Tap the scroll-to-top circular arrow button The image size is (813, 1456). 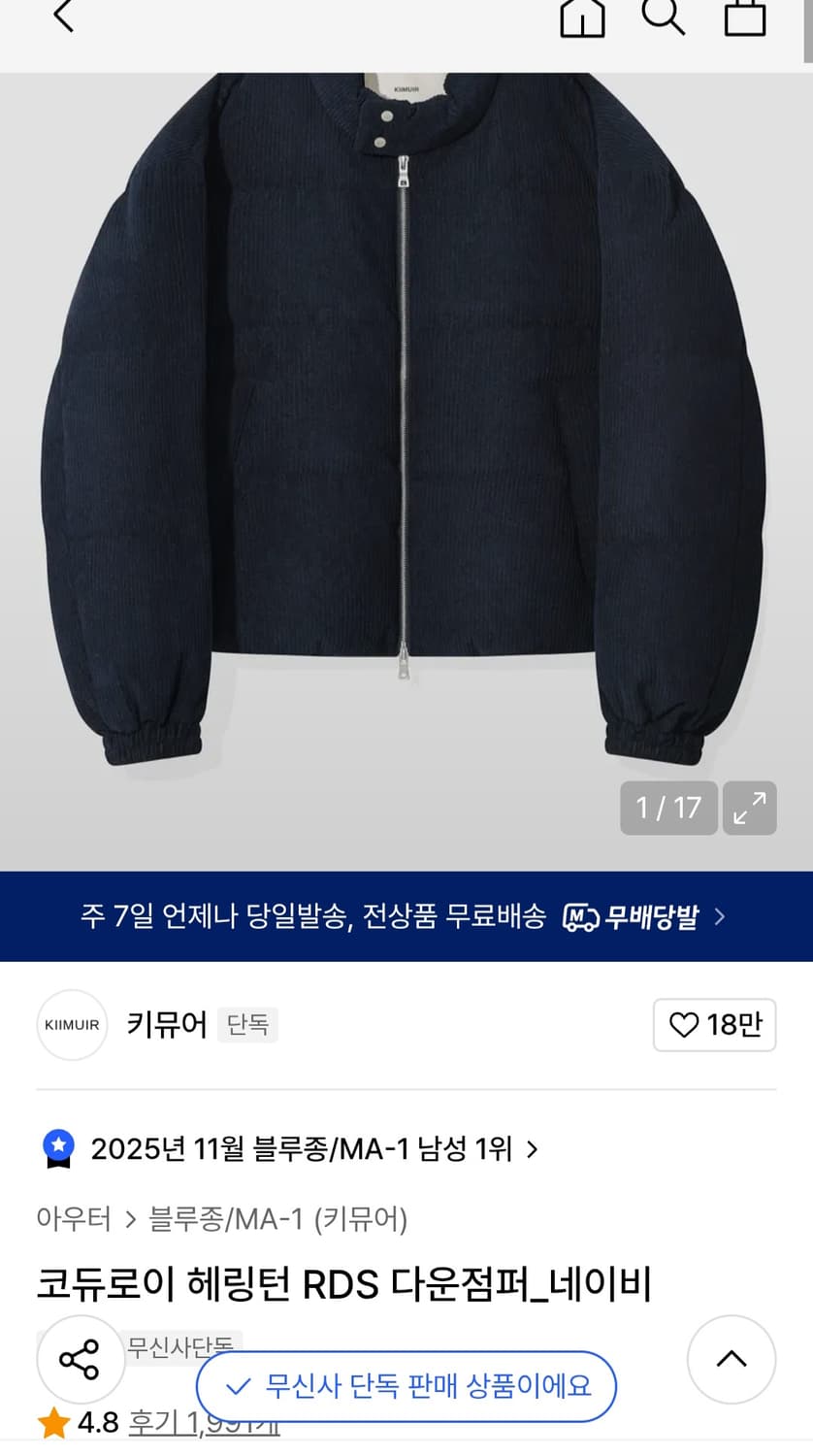point(732,1360)
